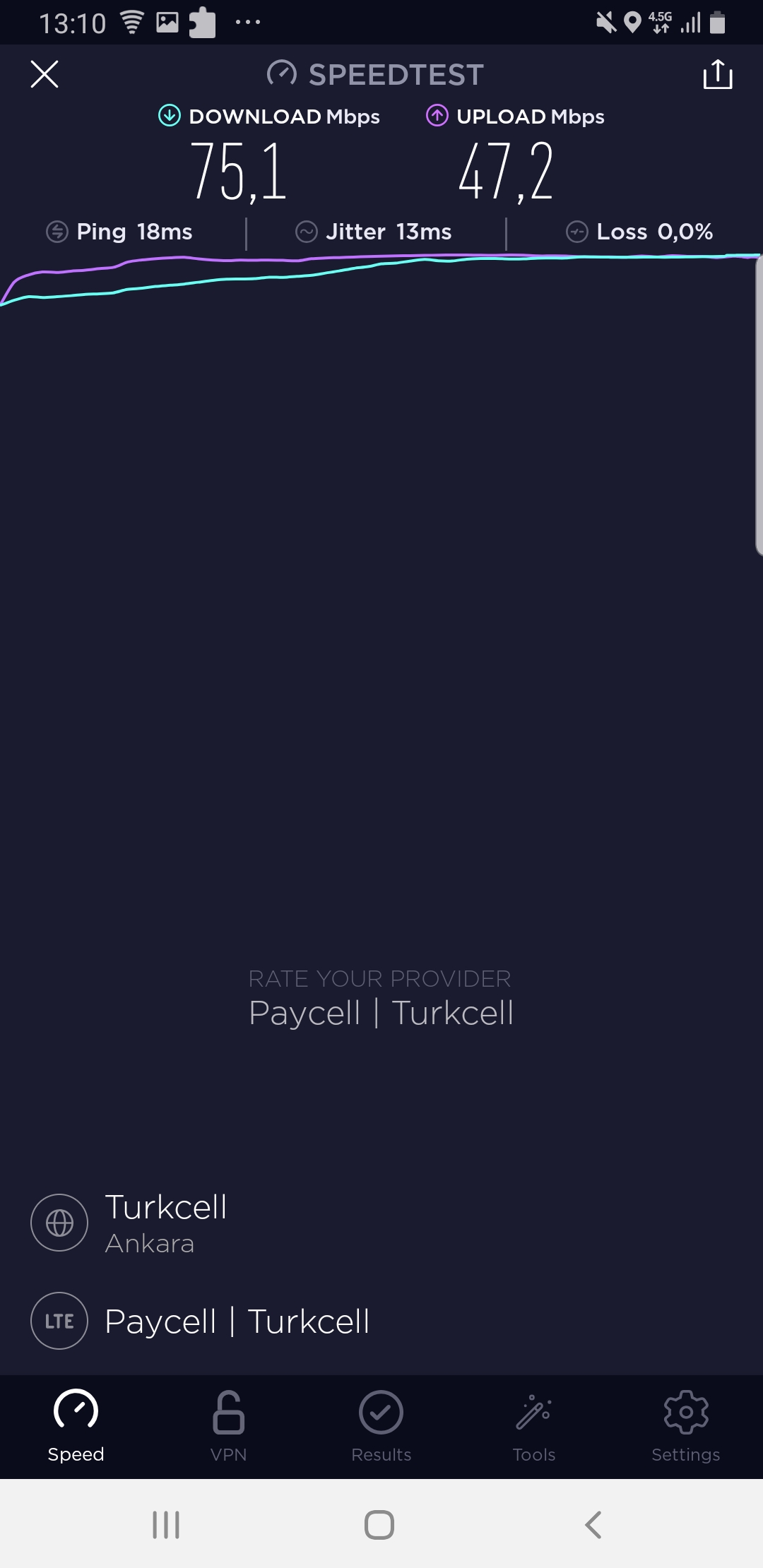
Task: Share the speed test result
Action: tap(718, 74)
